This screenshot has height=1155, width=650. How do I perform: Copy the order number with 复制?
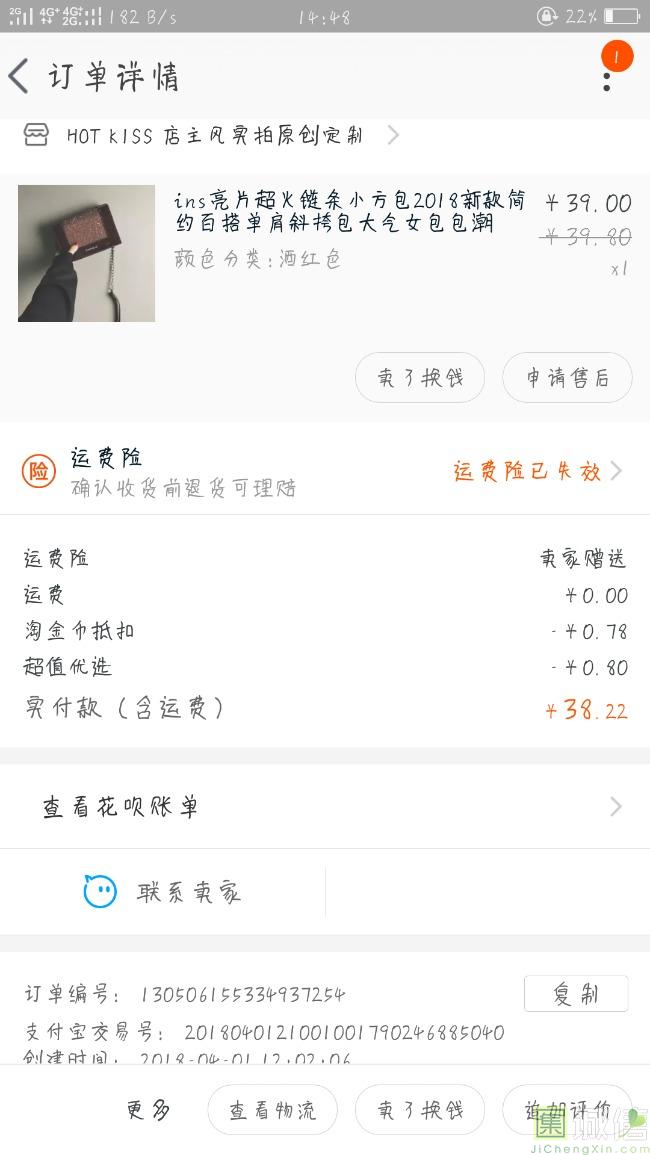click(576, 994)
